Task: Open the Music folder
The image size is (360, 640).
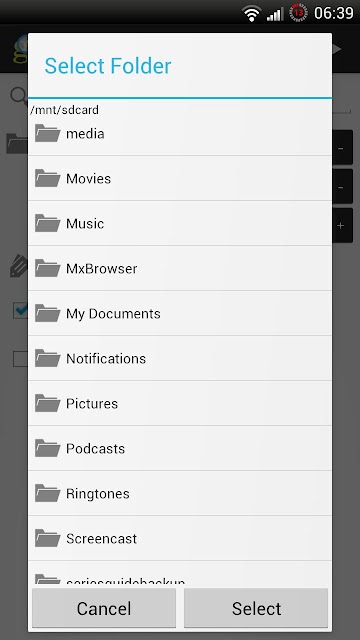Action: tap(180, 223)
